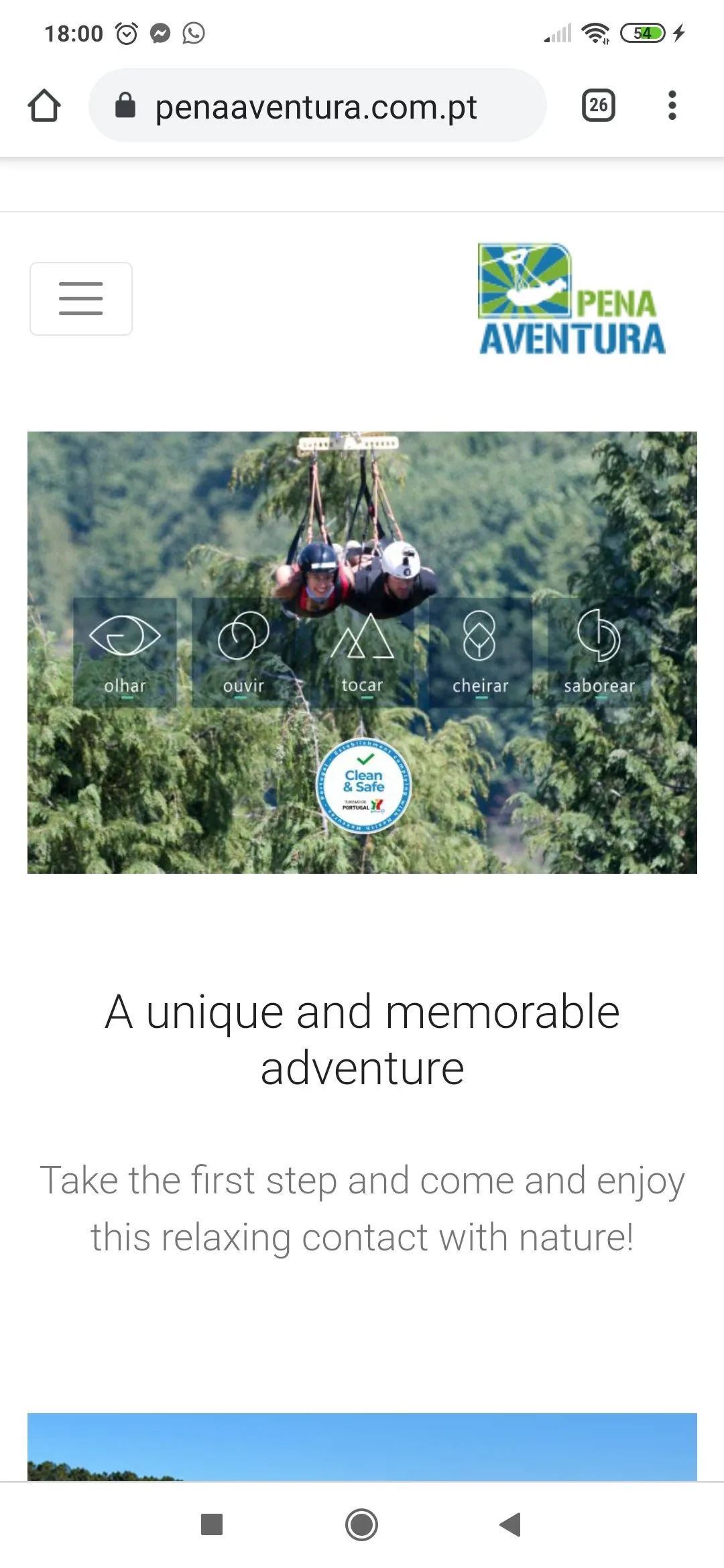724x1568 pixels.
Task: Go back using the system back button
Action: [511, 1524]
